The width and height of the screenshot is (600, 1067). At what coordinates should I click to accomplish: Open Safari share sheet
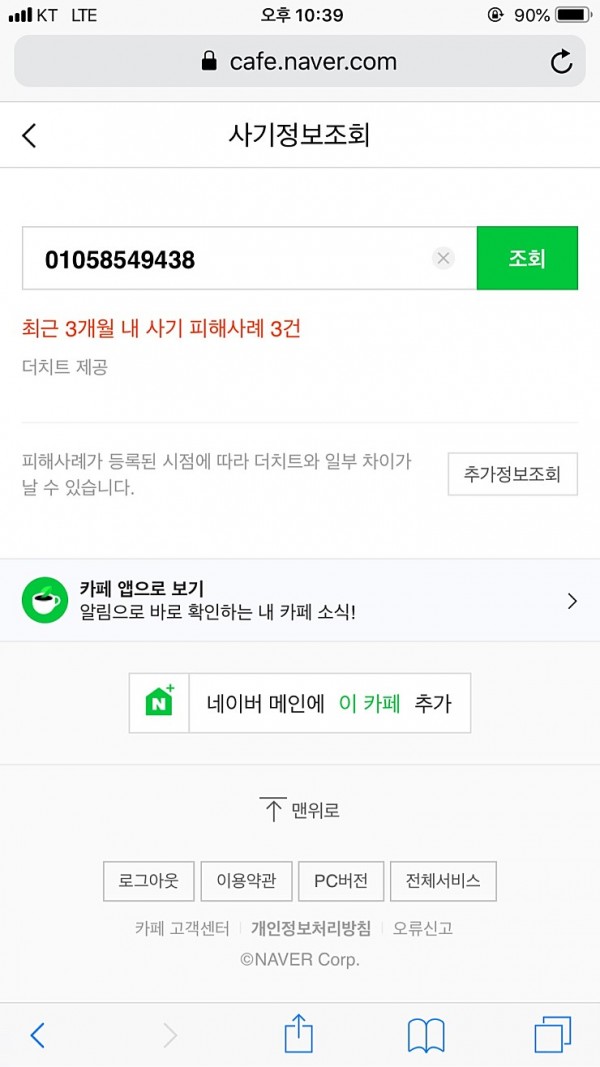tap(298, 1035)
